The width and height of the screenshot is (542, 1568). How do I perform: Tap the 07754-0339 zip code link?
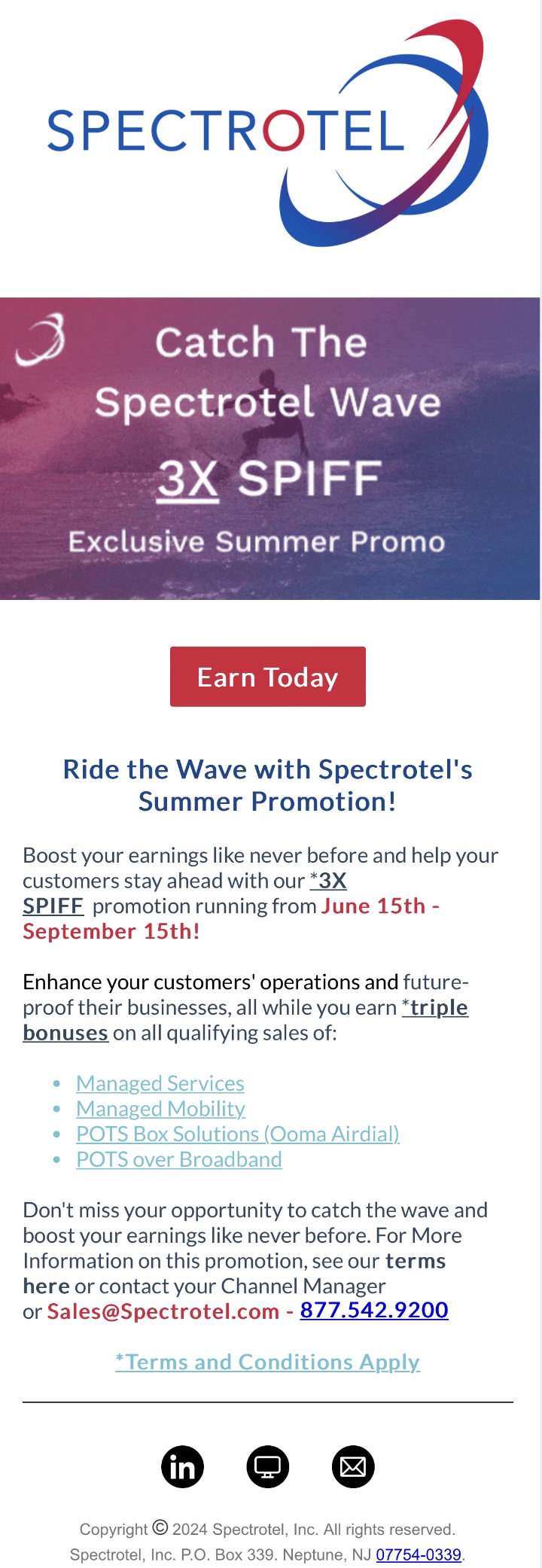tap(419, 1554)
